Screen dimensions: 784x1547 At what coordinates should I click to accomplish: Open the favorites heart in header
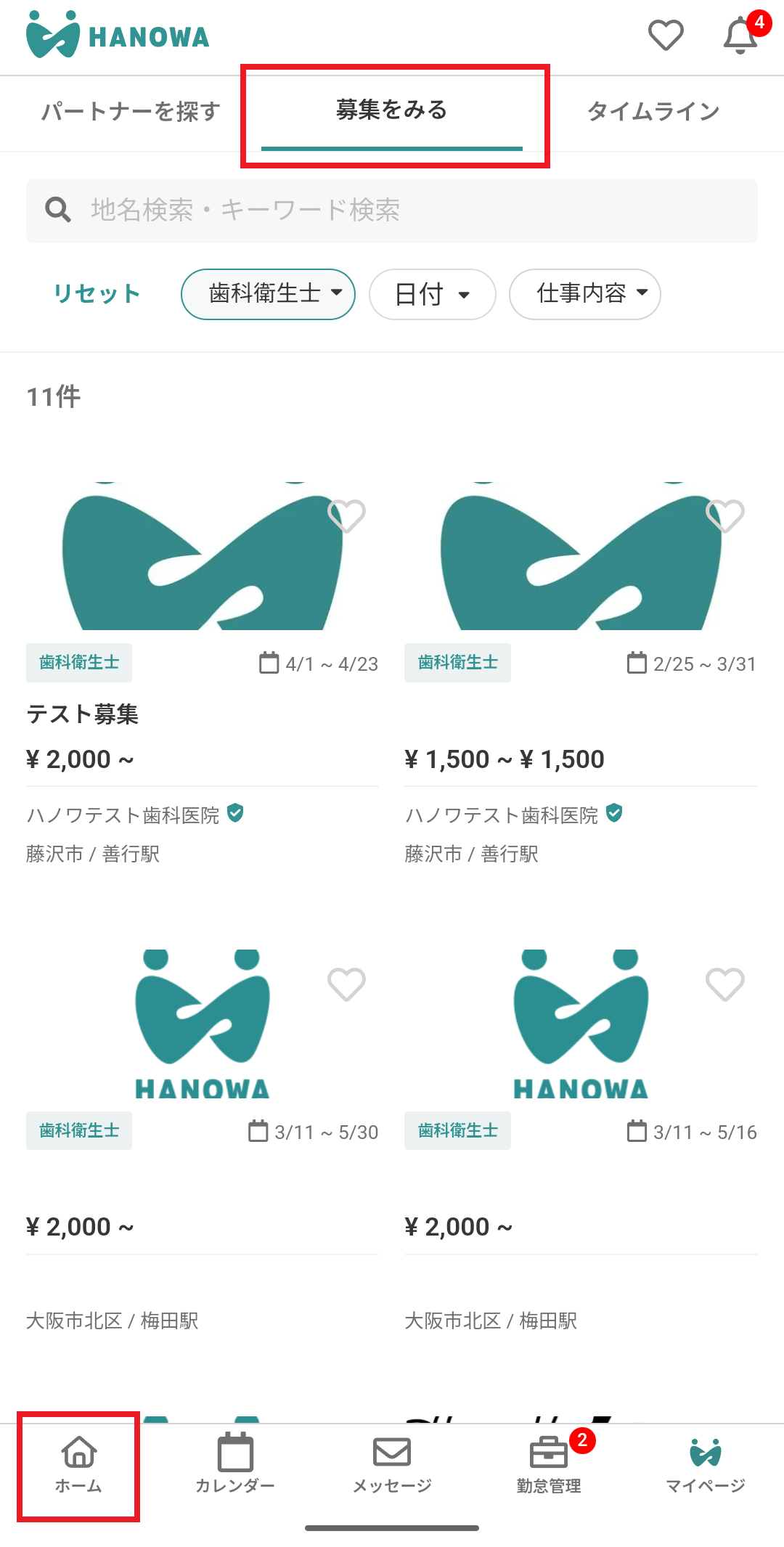(x=665, y=35)
